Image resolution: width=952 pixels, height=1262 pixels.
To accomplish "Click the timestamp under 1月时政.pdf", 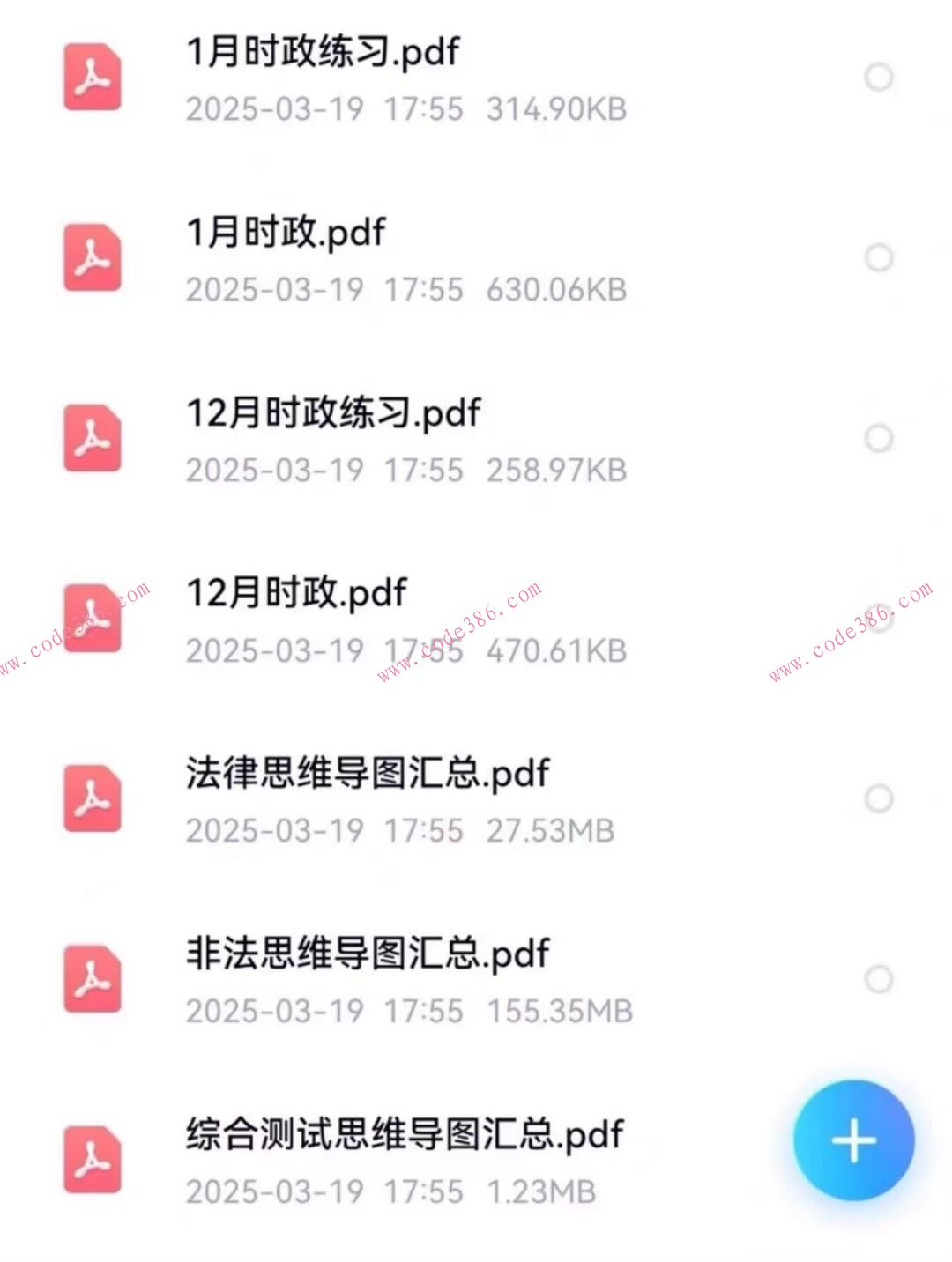I will [x=324, y=290].
